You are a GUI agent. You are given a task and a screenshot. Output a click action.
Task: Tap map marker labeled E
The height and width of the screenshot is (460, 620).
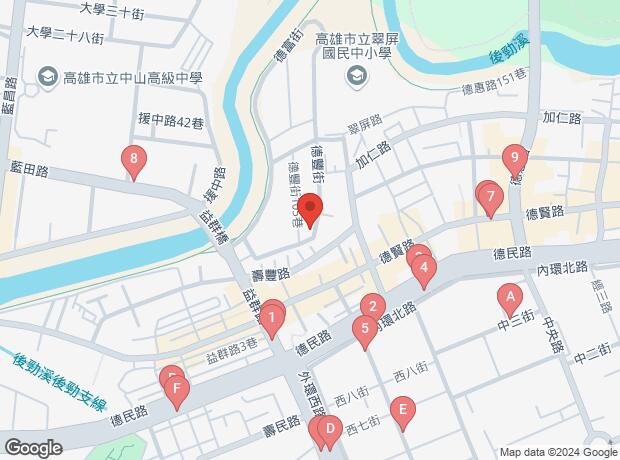point(402,408)
